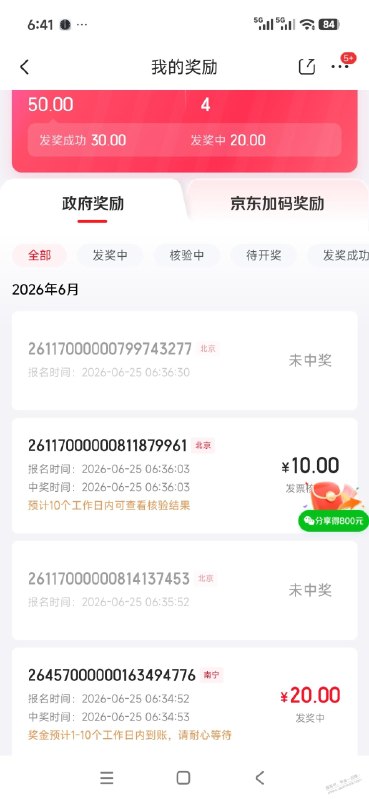
Task: Go back using the top-left arrow
Action: [24, 67]
